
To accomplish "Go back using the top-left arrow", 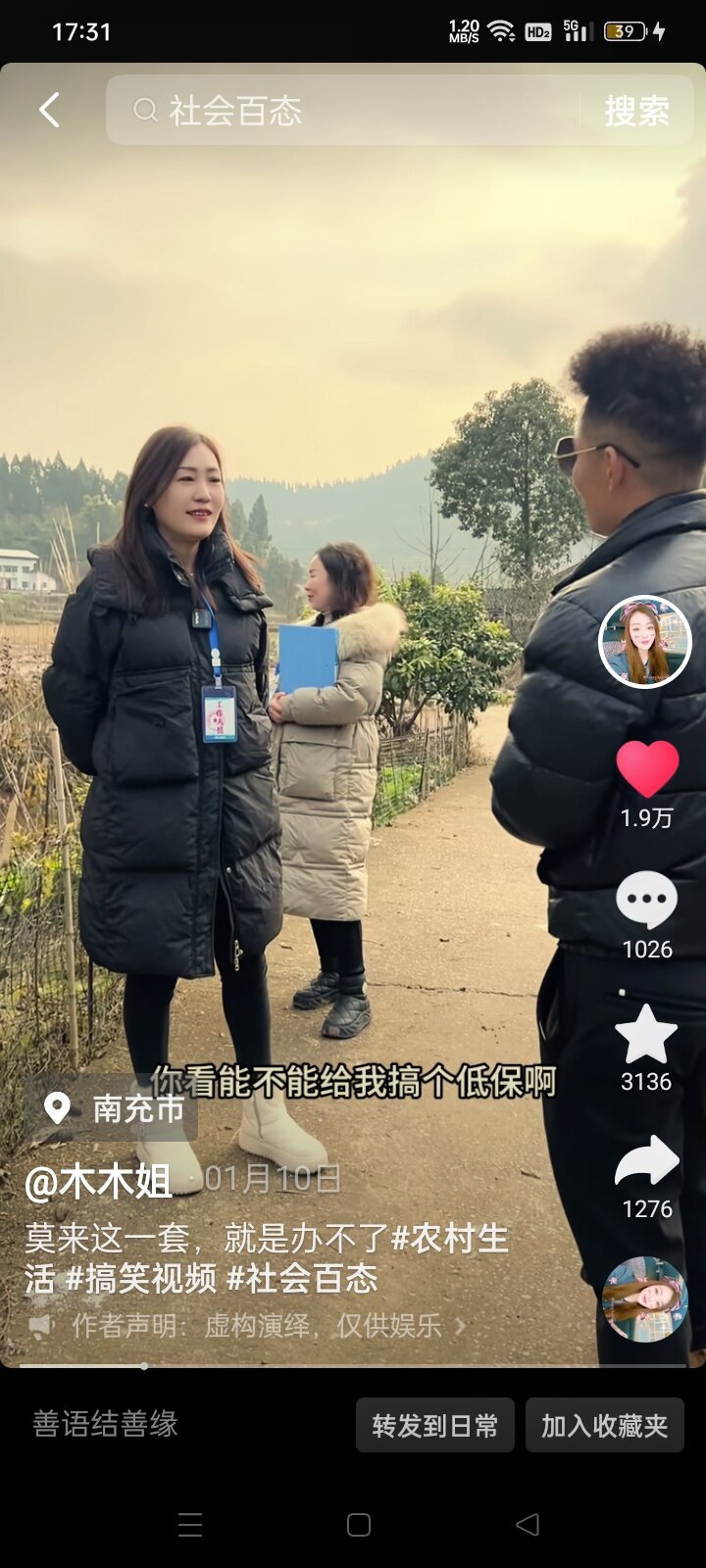I will [49, 110].
